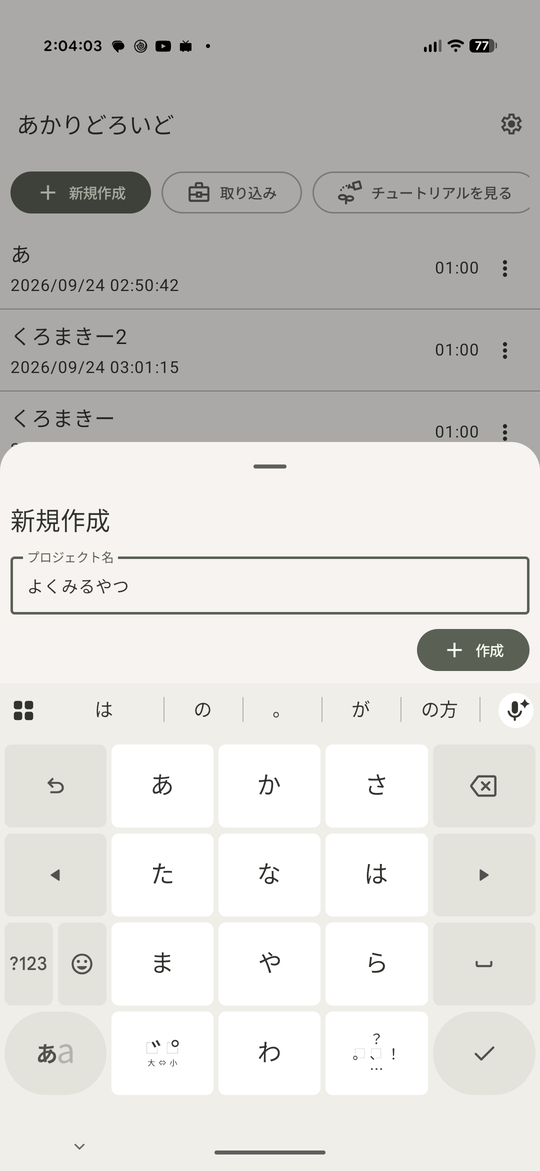Open the keyboard's four-square tools menu
540x1171 pixels.
(x=24, y=710)
